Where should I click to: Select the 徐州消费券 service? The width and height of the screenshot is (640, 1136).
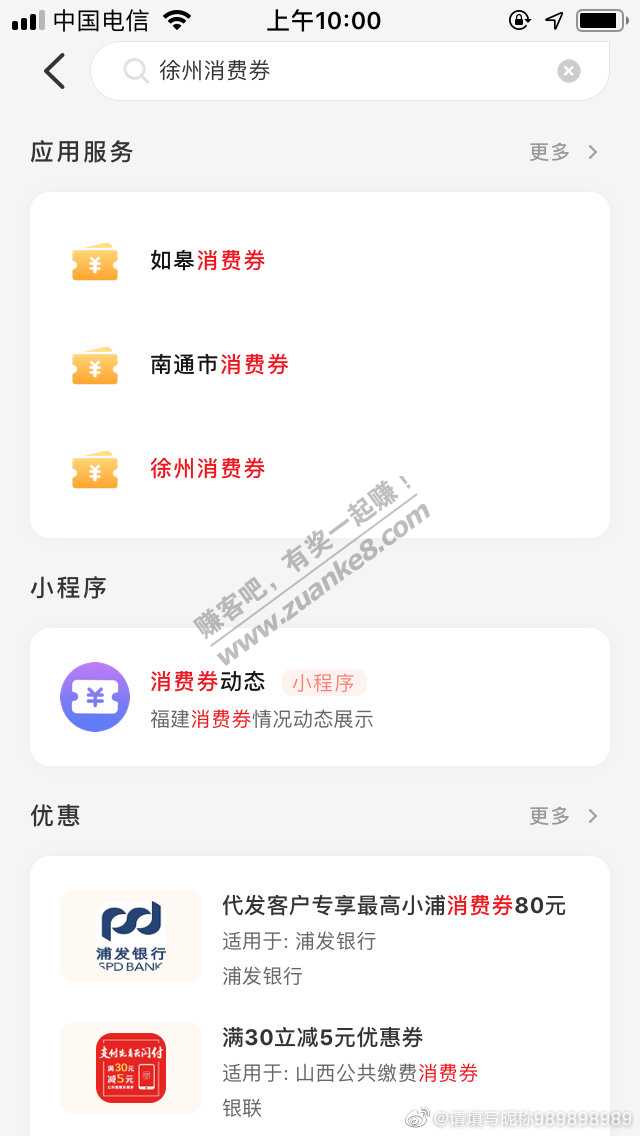coord(208,468)
